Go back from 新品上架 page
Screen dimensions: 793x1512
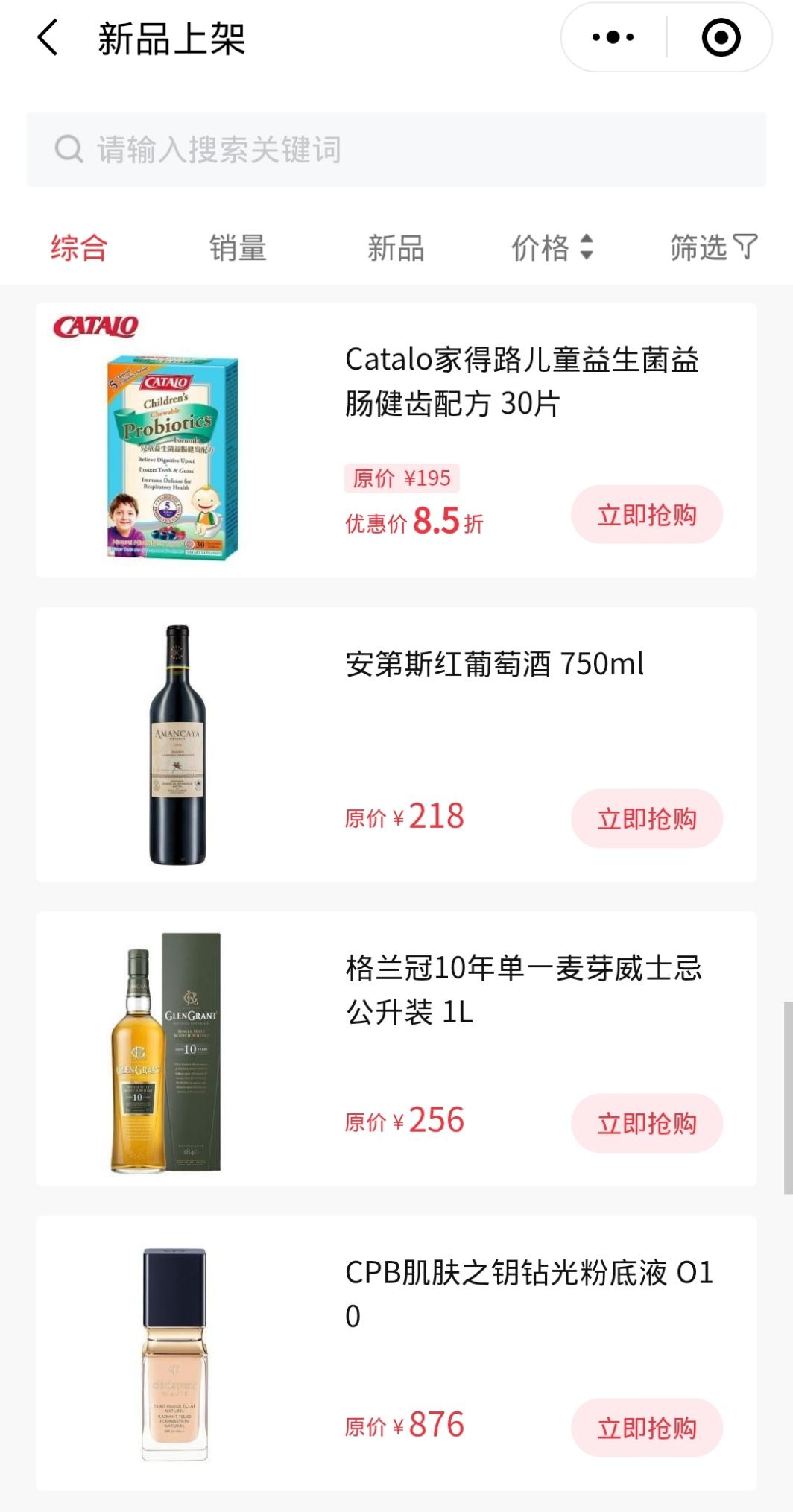[x=48, y=38]
